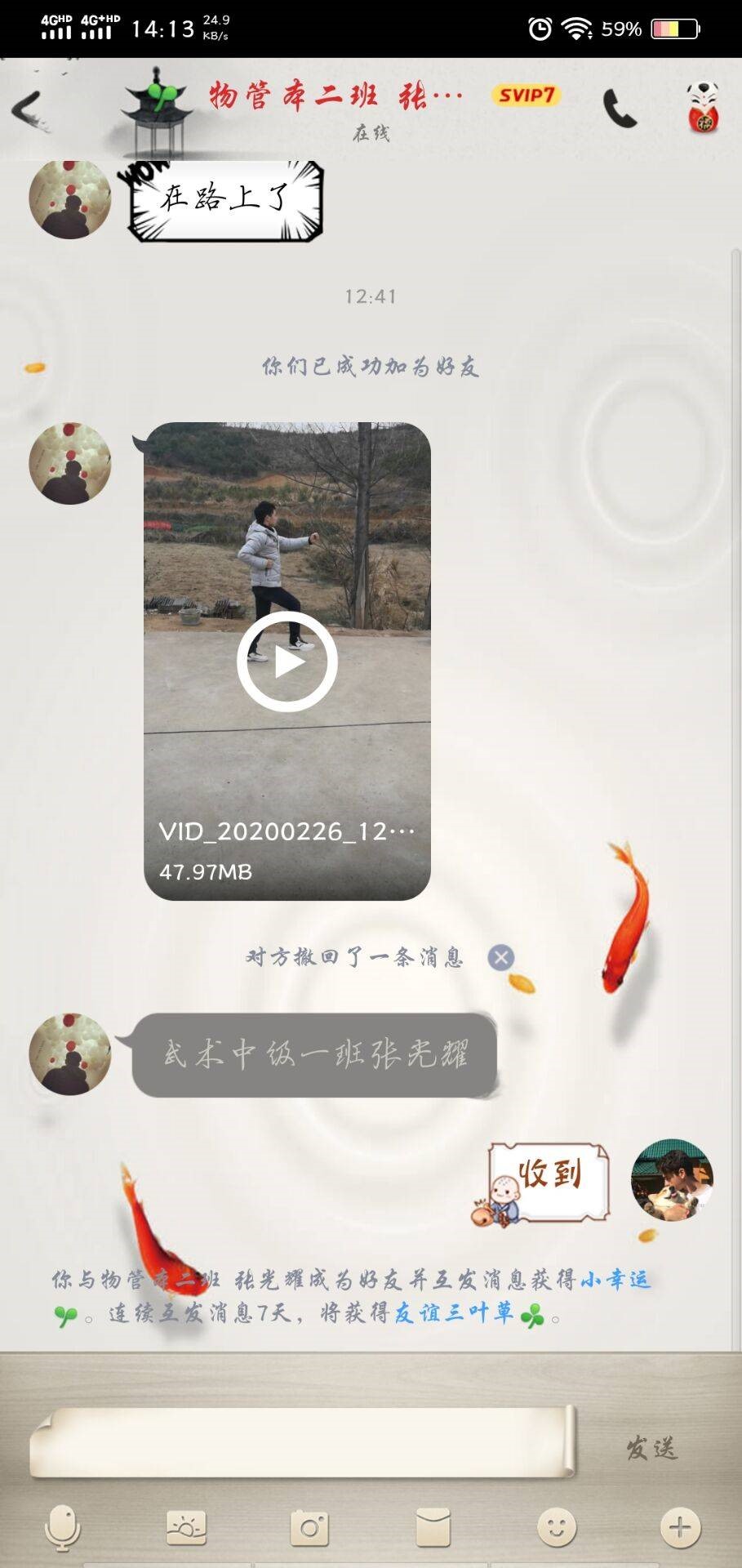Image resolution: width=742 pixels, height=1568 pixels.
Task: Record a voice message with microphone
Action: coord(63,1527)
